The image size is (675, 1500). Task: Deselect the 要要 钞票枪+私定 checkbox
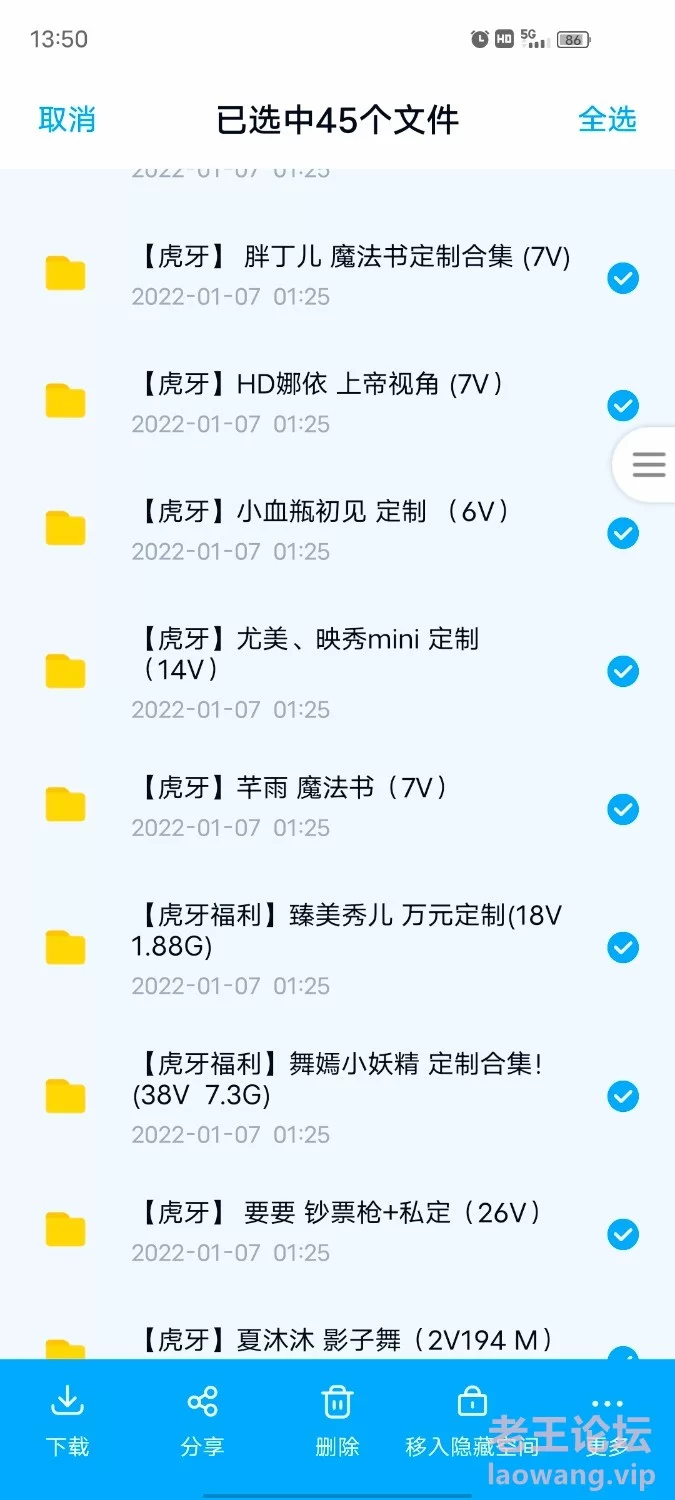(x=623, y=1235)
